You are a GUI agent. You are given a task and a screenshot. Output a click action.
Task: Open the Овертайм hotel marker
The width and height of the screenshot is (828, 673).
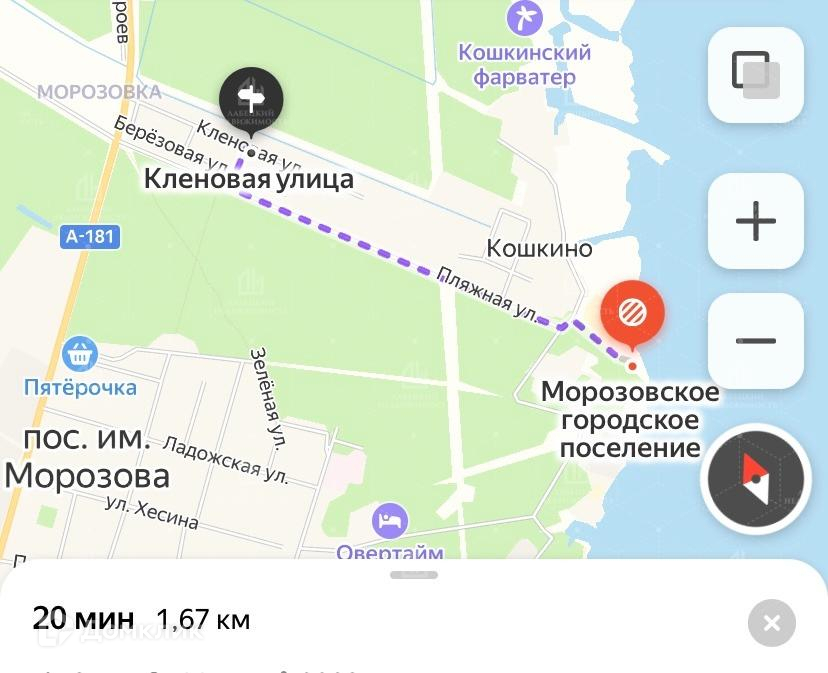point(390,520)
